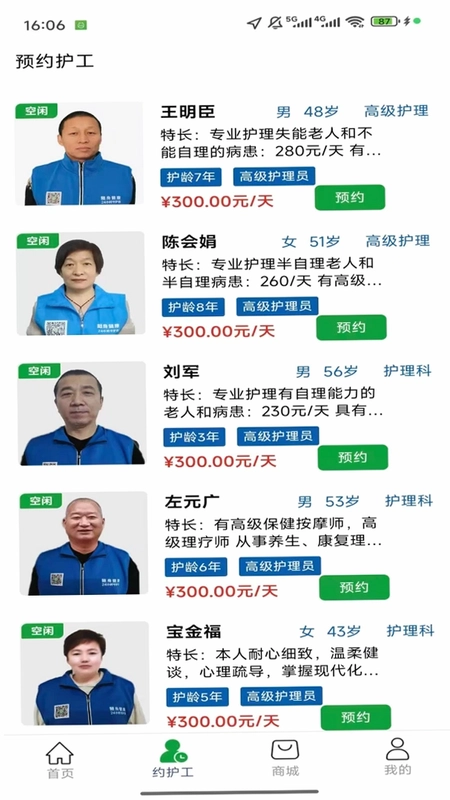
Task: Open 宝金福's profile image
Action: point(85,673)
